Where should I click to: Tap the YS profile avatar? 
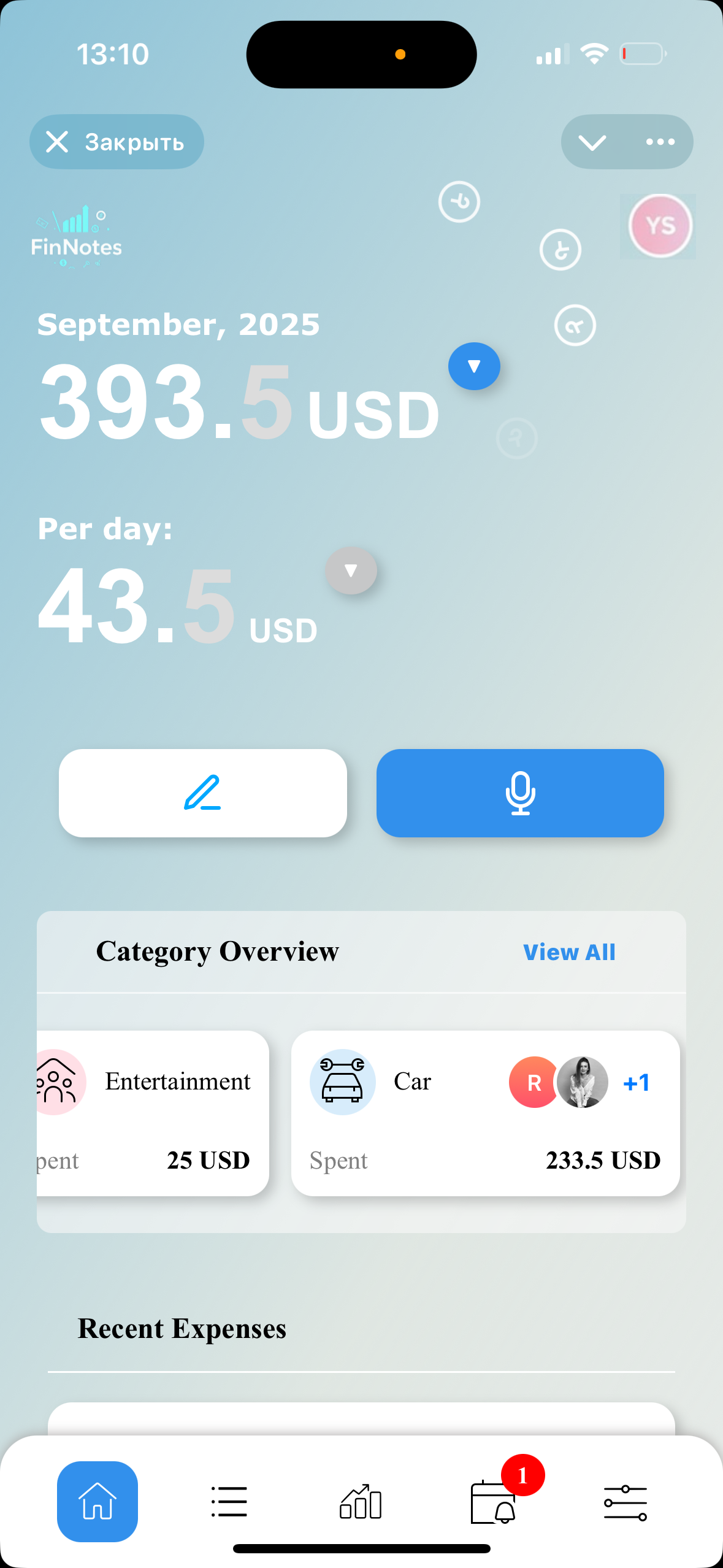pyautogui.click(x=658, y=225)
